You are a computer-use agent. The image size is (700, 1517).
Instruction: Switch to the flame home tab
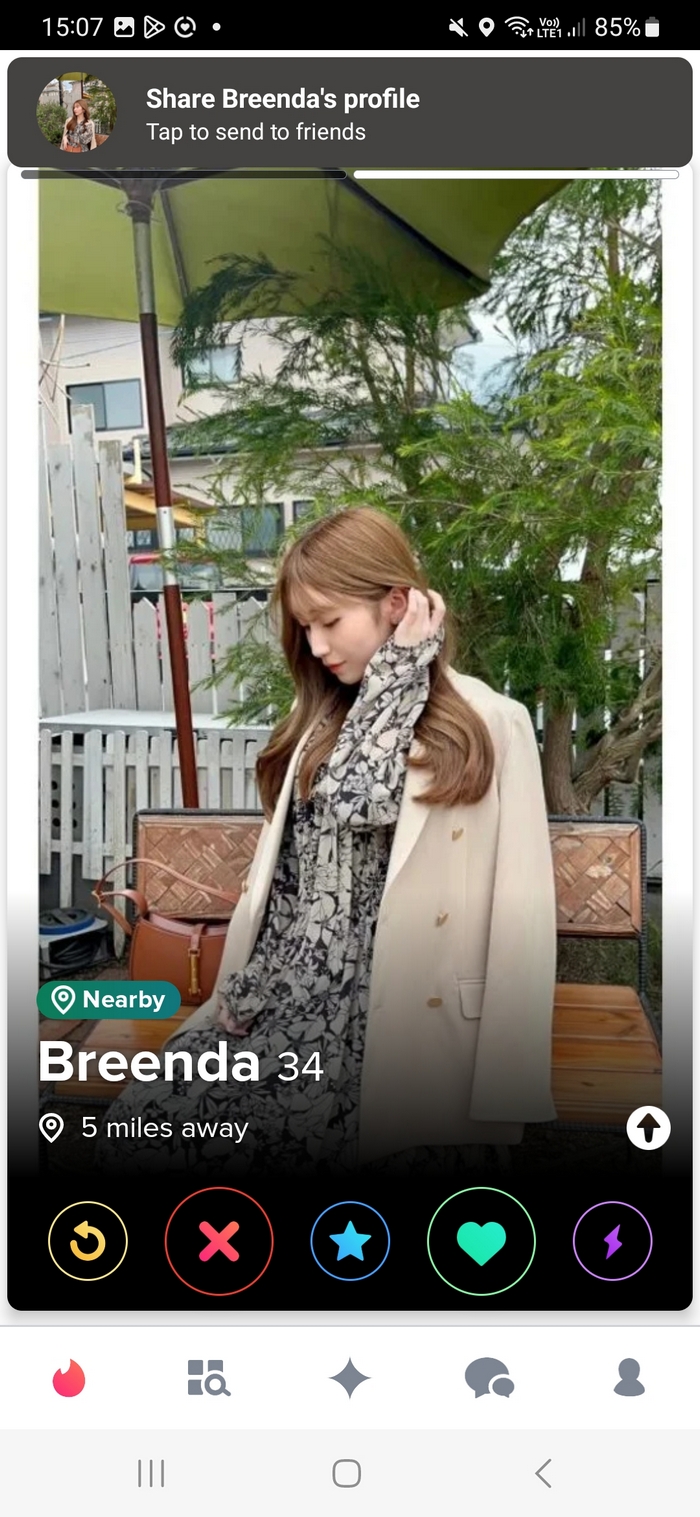tap(69, 1378)
